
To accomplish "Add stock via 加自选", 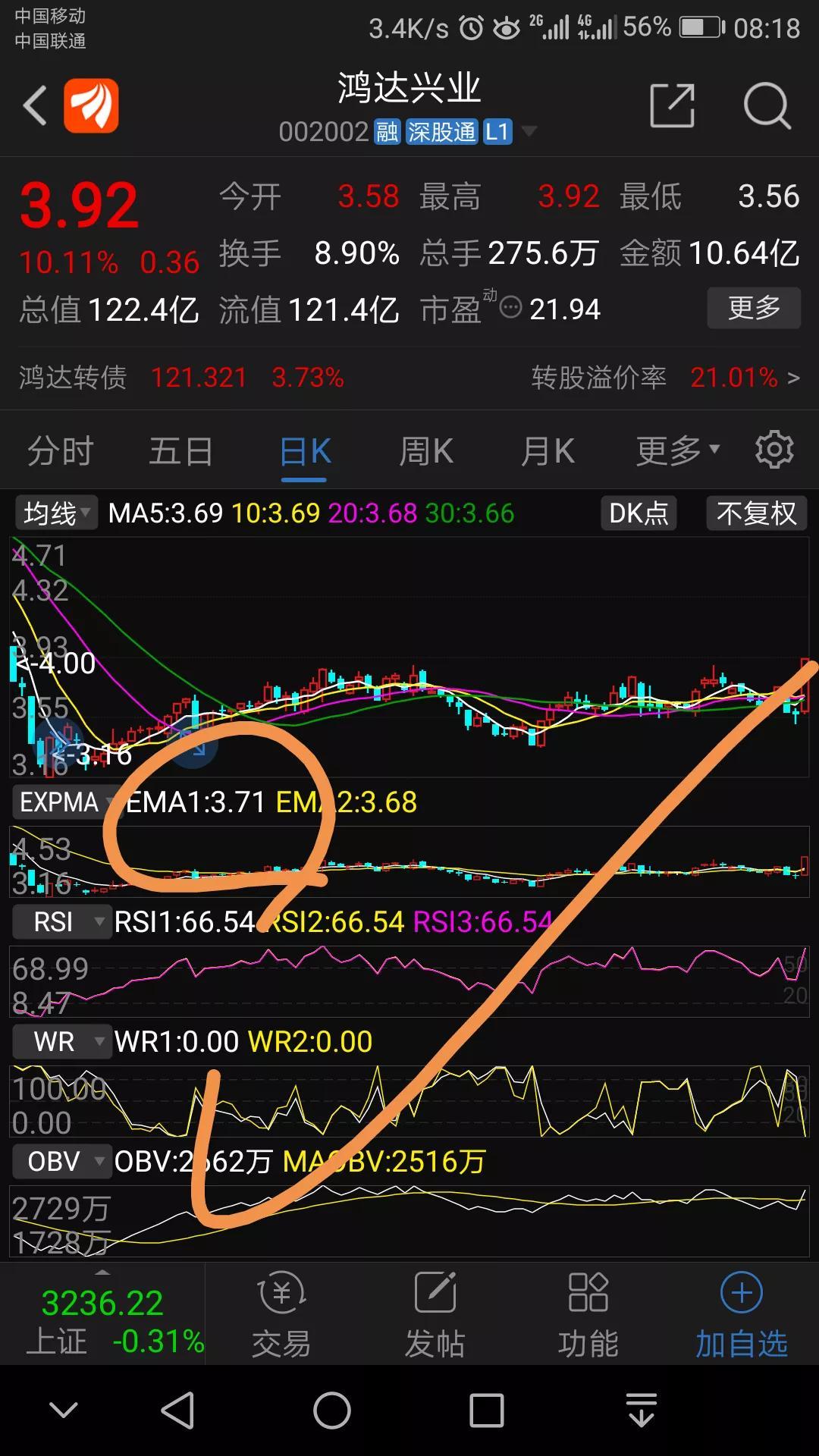I will coord(742,1315).
